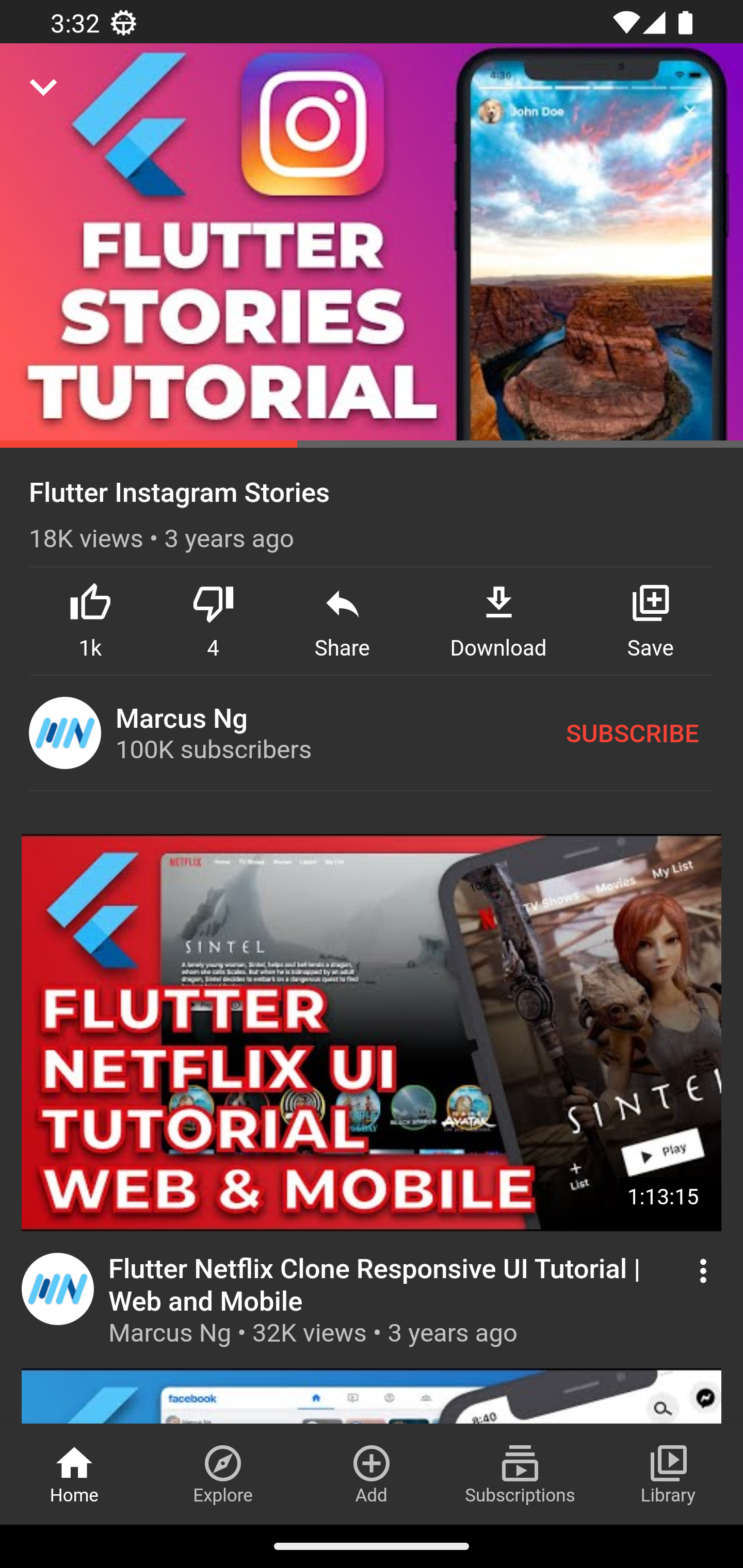Select the Home tab

[x=74, y=1474]
